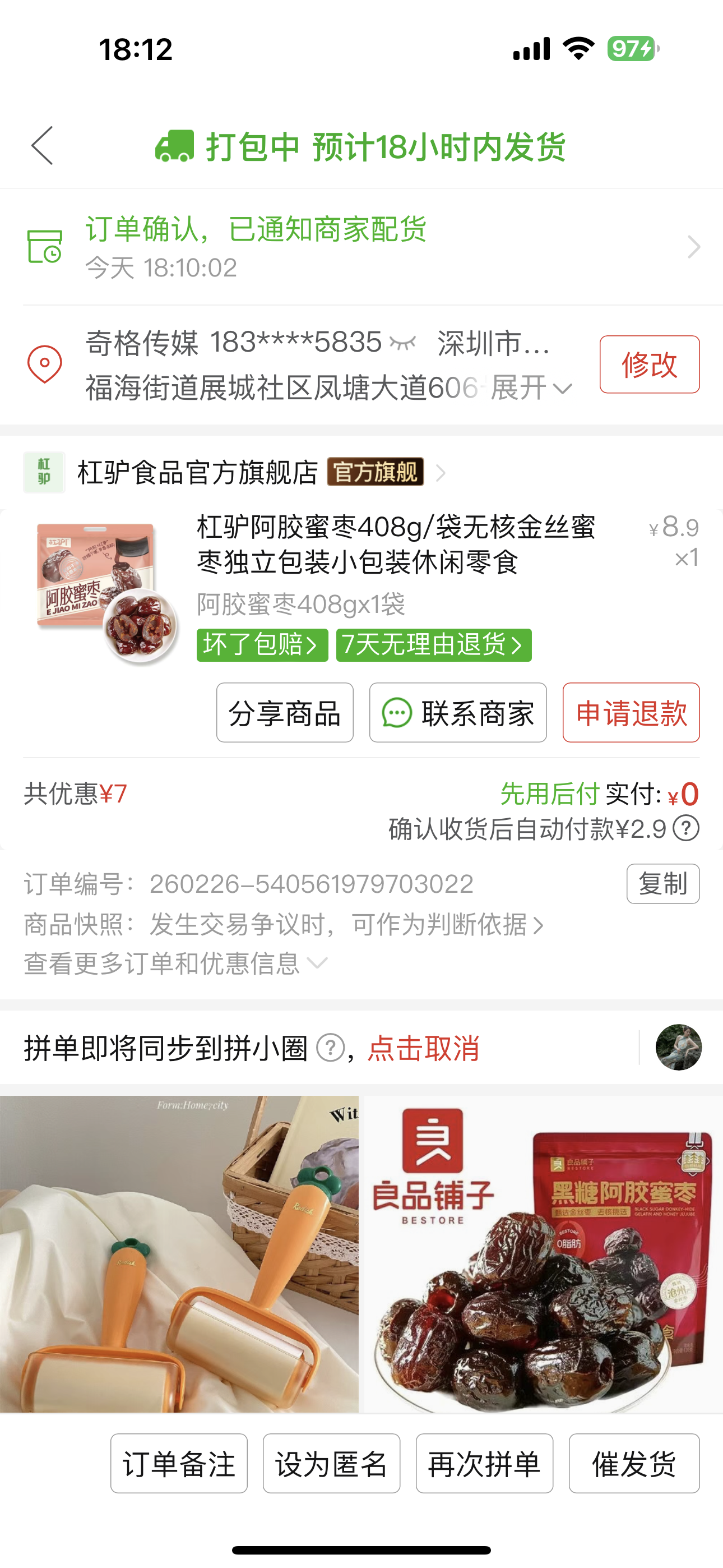Go back using the top-left arrow

tap(43, 146)
